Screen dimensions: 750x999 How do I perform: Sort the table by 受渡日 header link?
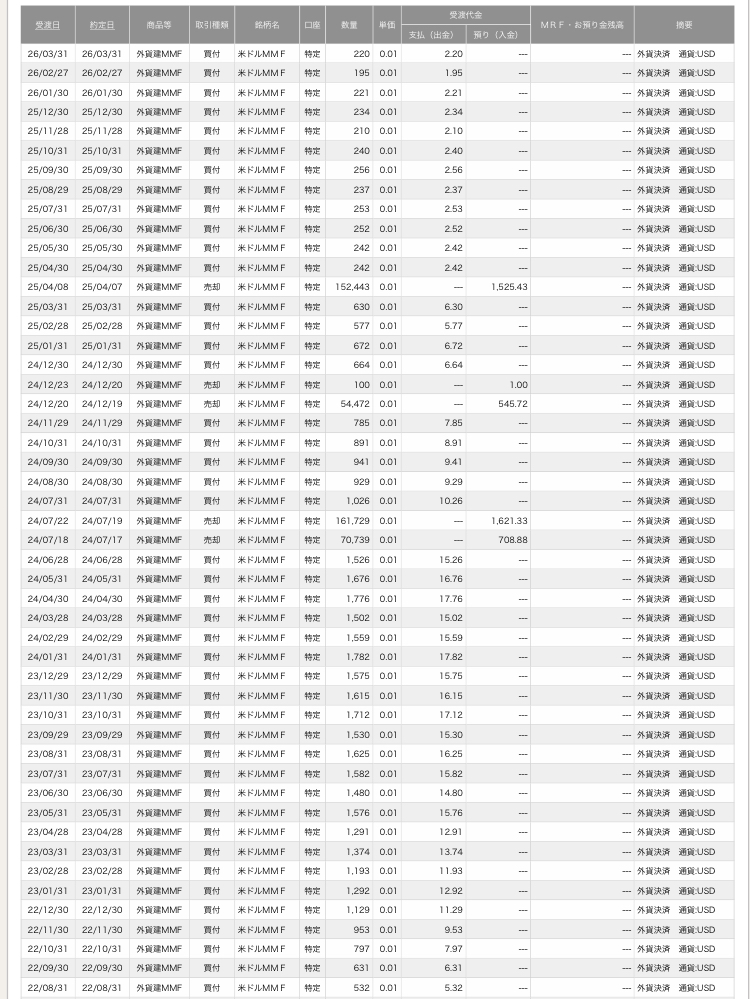(47, 24)
